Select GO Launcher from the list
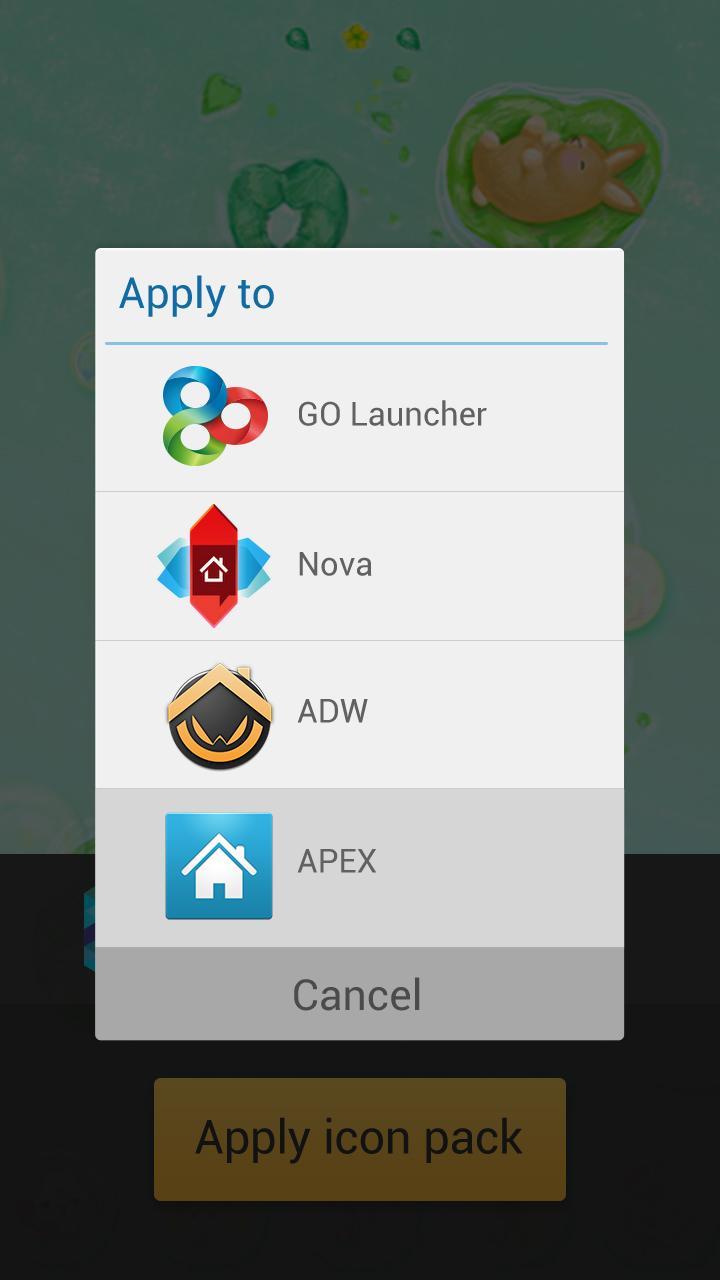 coord(359,415)
